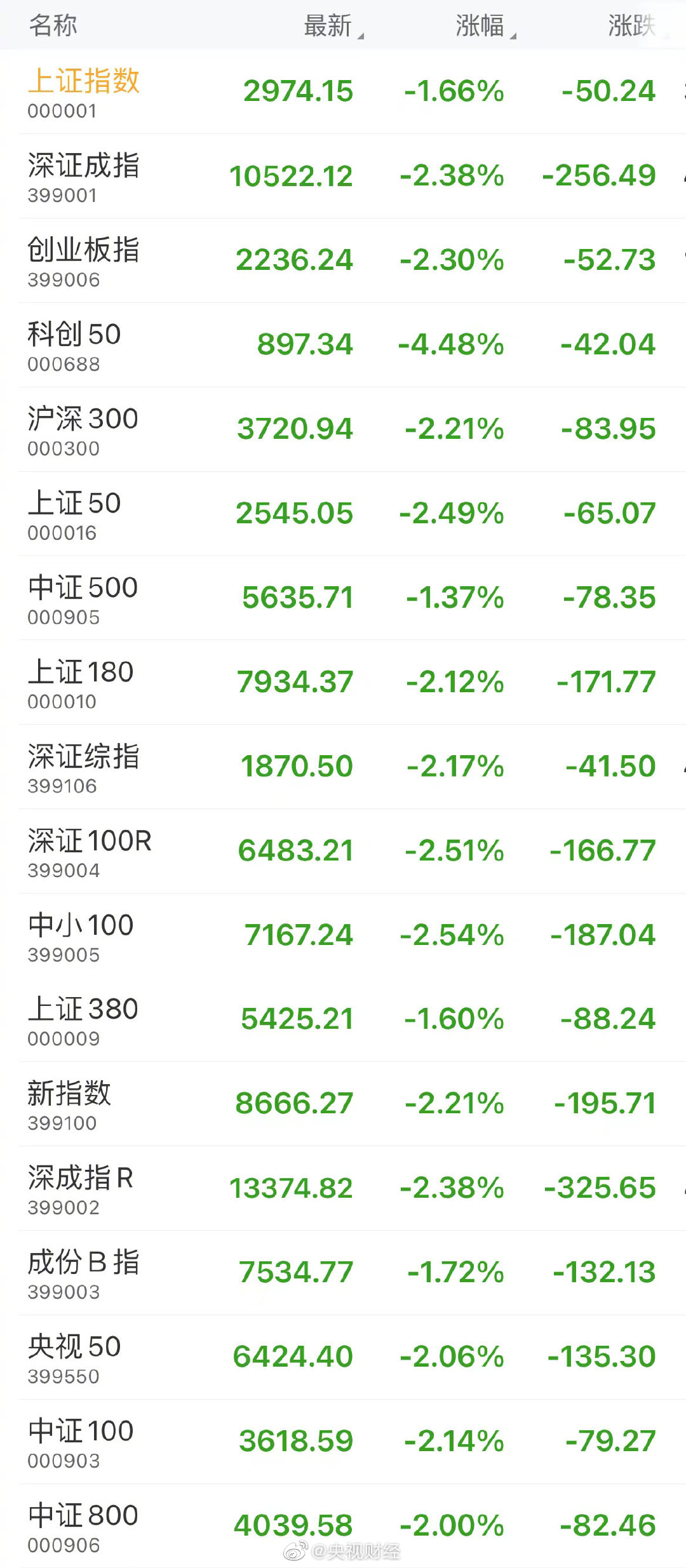Open the 中小100 index

tap(343, 936)
